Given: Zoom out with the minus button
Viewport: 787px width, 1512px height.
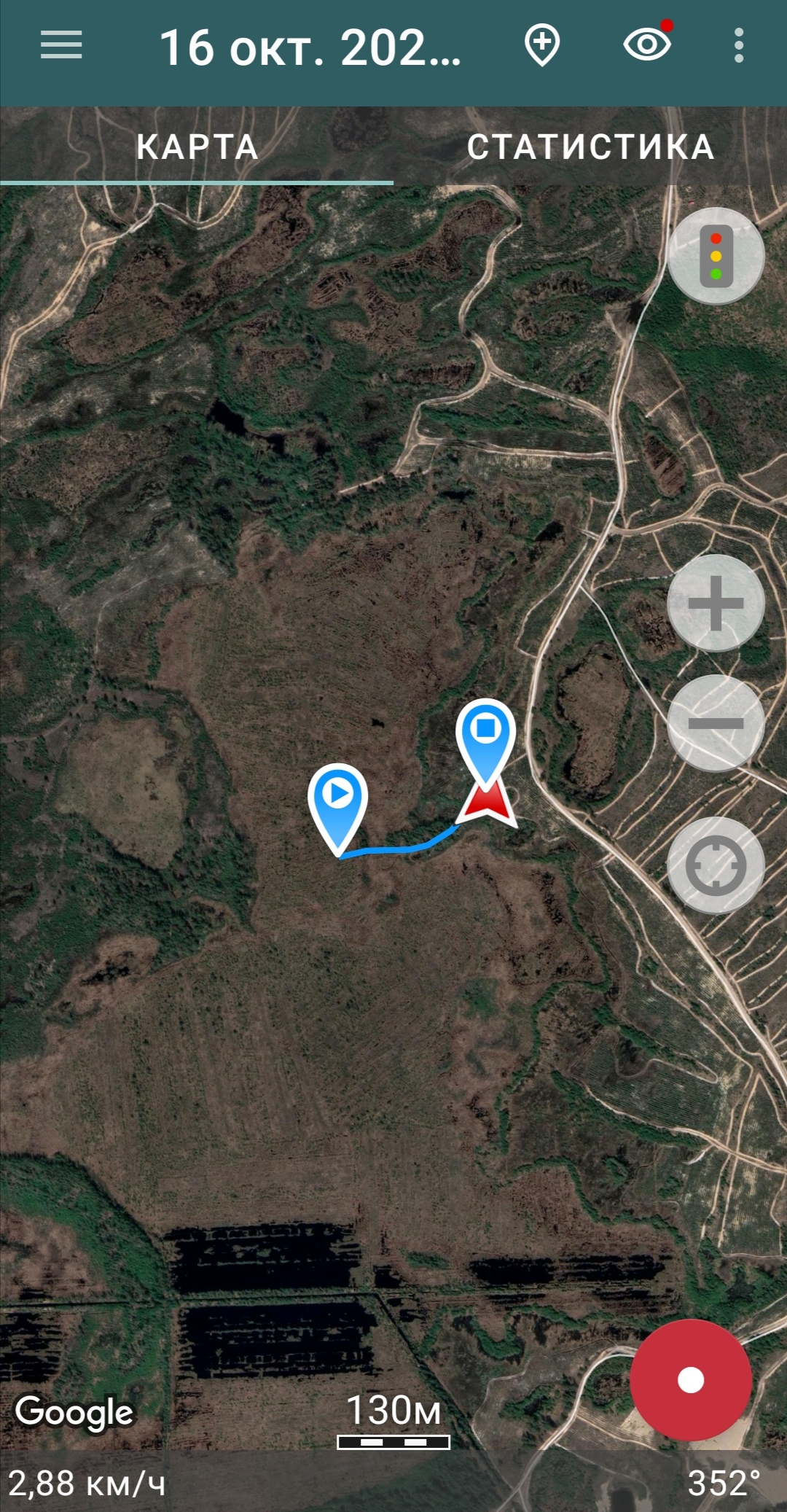Looking at the screenshot, I should [716, 722].
